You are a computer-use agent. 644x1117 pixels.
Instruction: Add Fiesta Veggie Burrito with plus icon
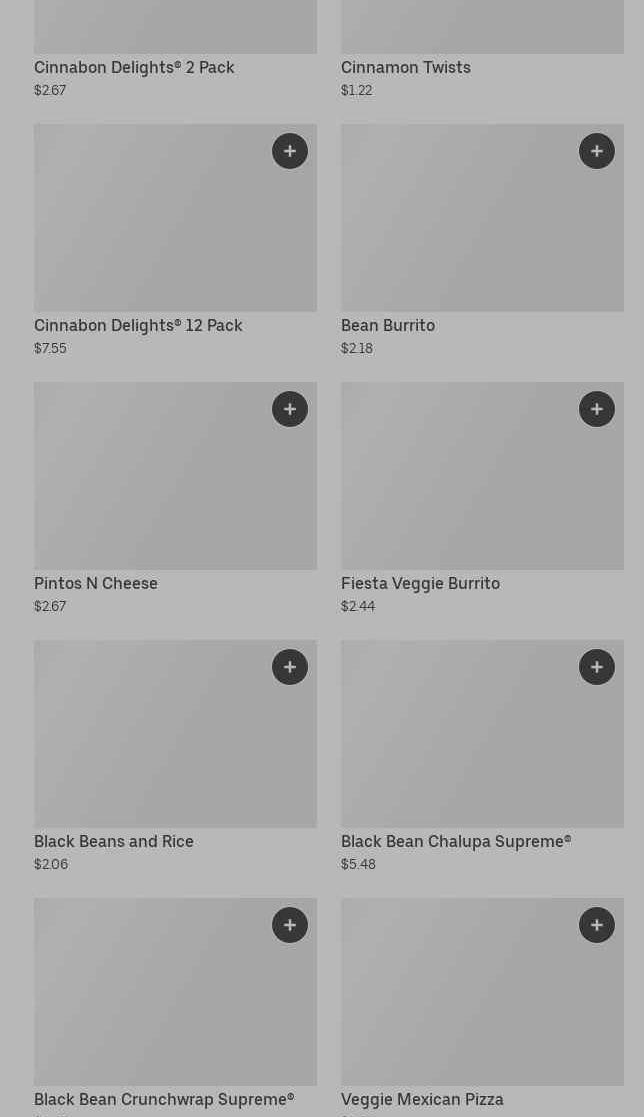pos(597,409)
